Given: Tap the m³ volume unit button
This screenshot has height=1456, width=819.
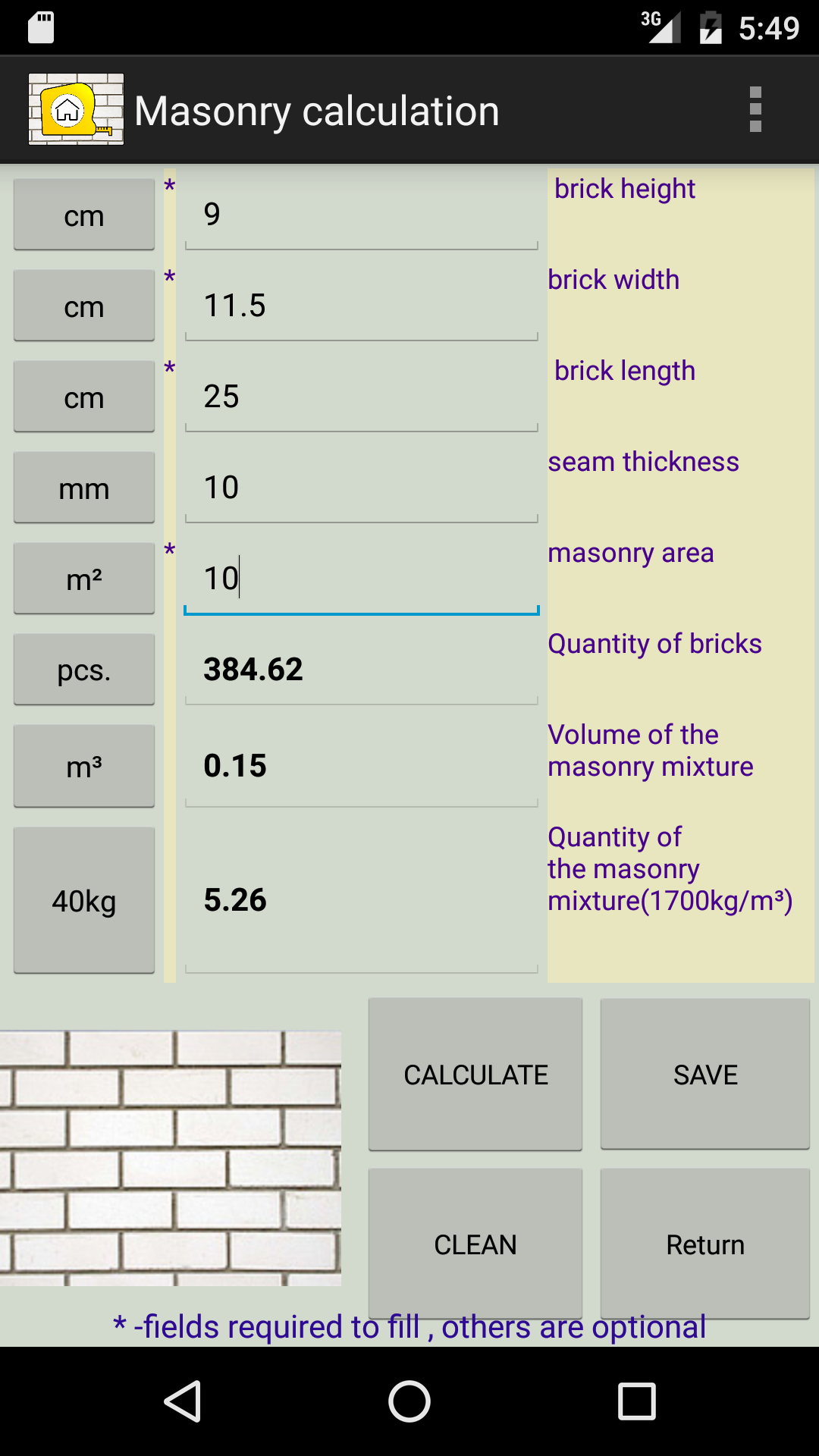Looking at the screenshot, I should (x=84, y=766).
